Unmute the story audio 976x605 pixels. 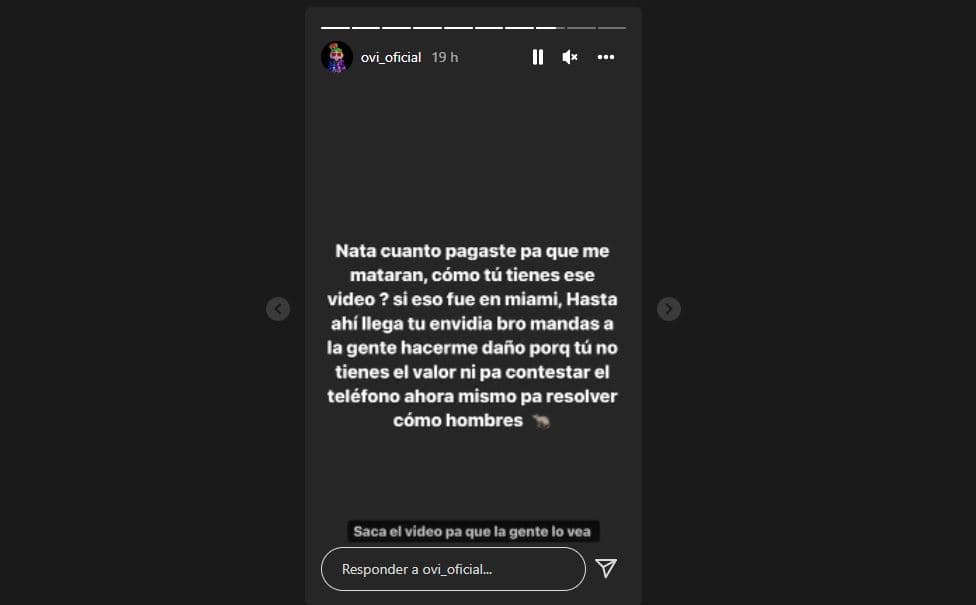(570, 57)
